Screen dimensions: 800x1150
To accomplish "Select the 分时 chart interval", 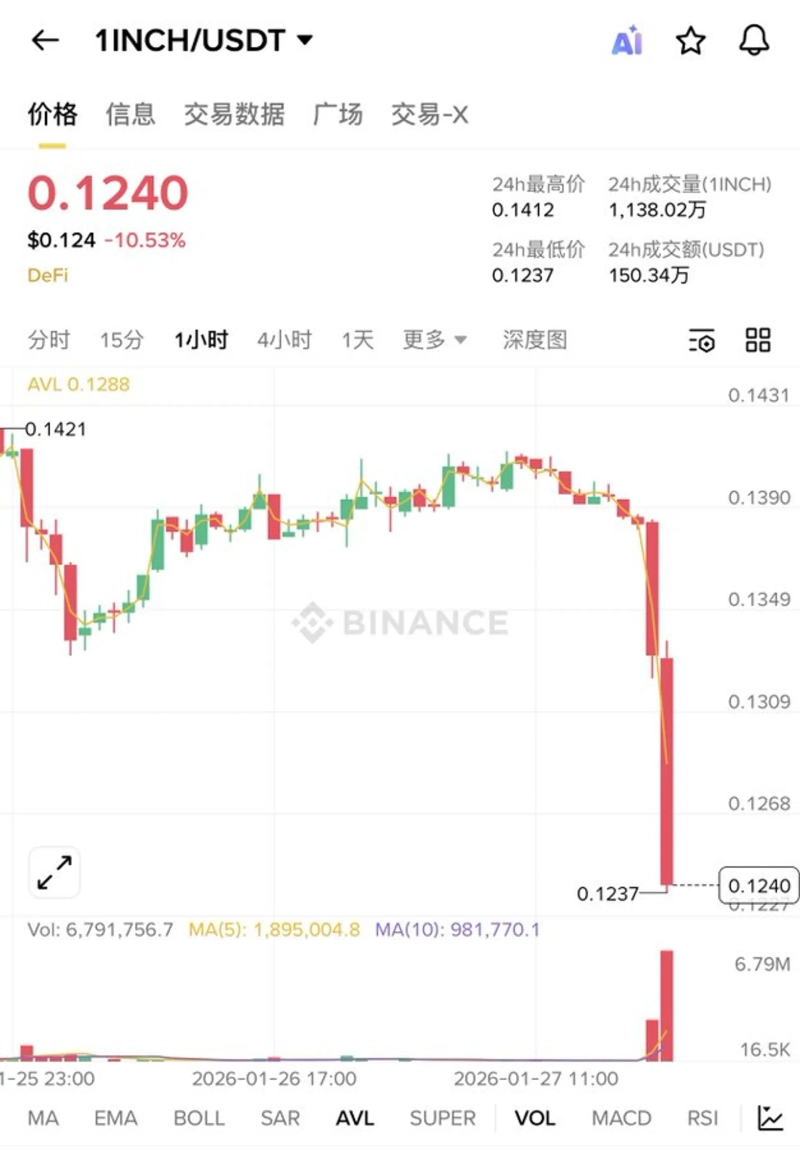I will [49, 340].
